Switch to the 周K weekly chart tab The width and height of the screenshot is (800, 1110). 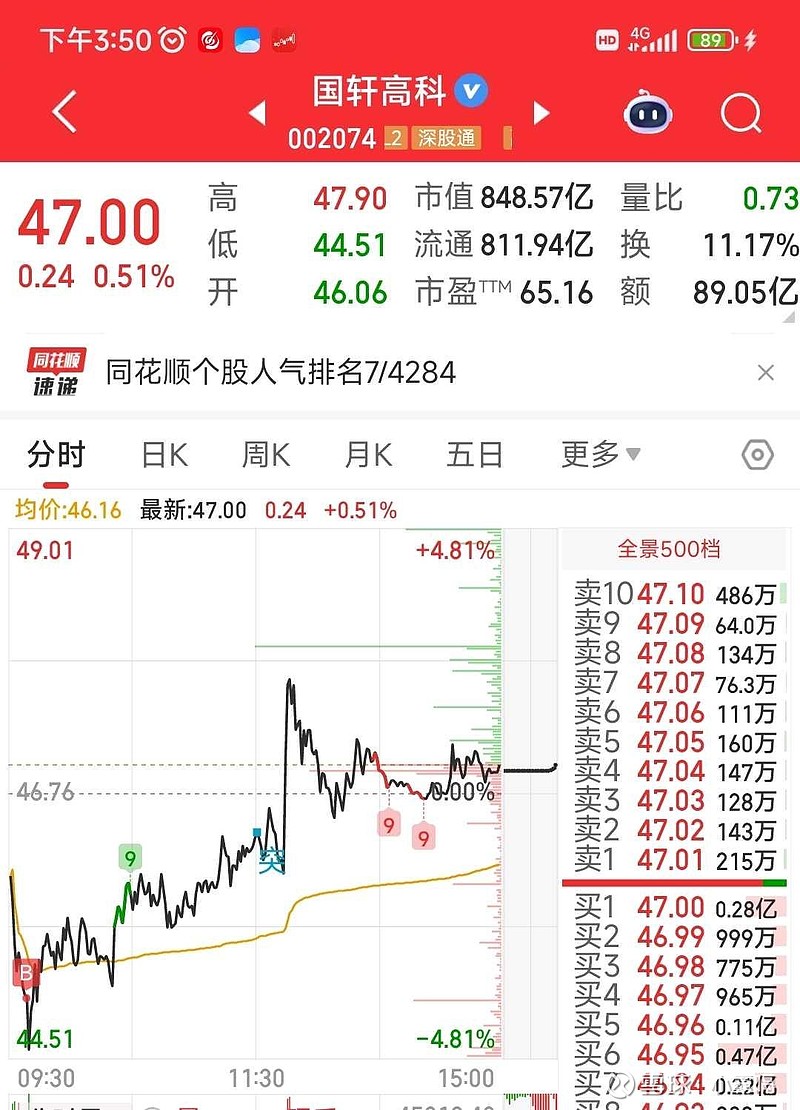click(x=264, y=454)
